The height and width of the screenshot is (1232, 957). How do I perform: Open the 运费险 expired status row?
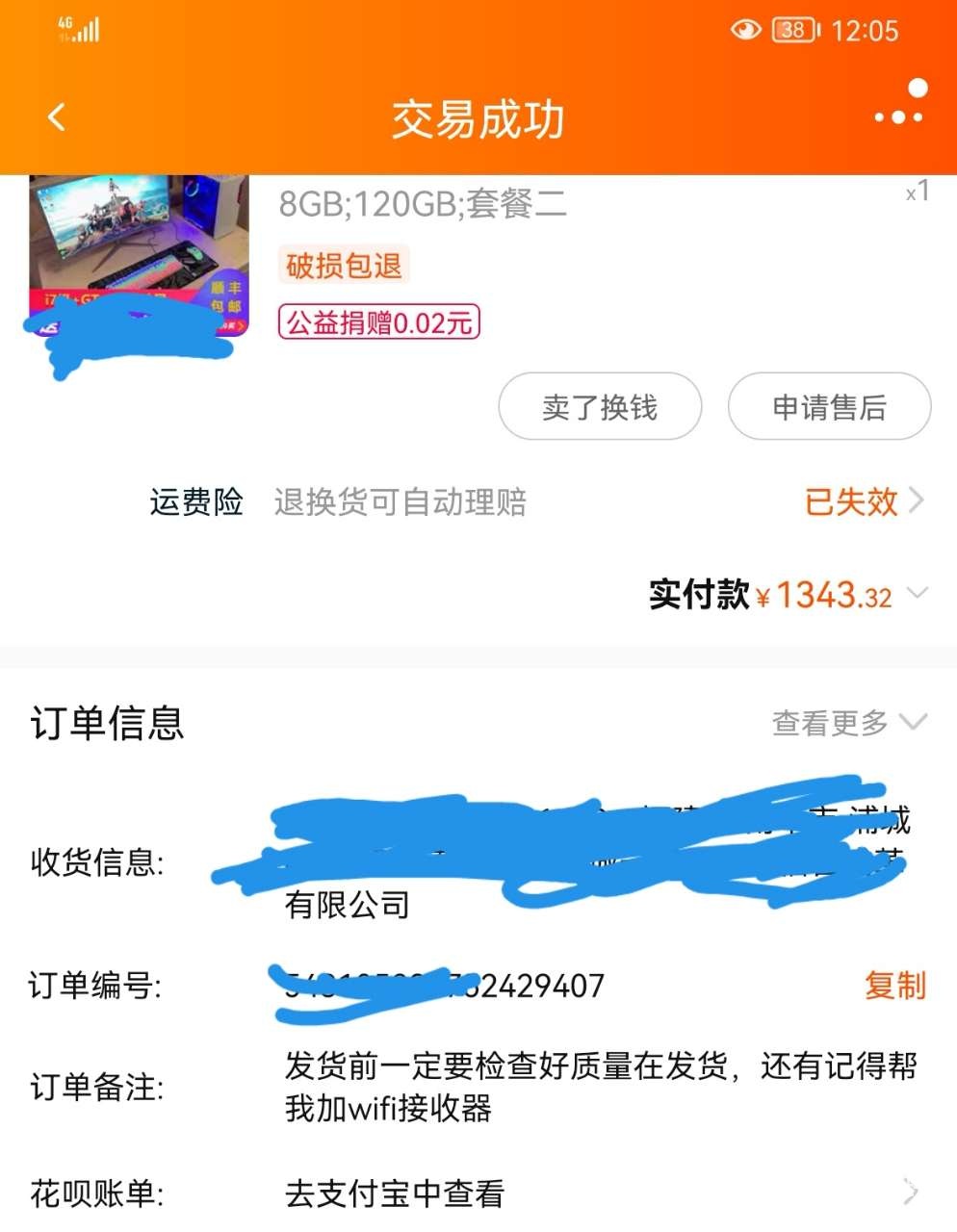coord(862,501)
